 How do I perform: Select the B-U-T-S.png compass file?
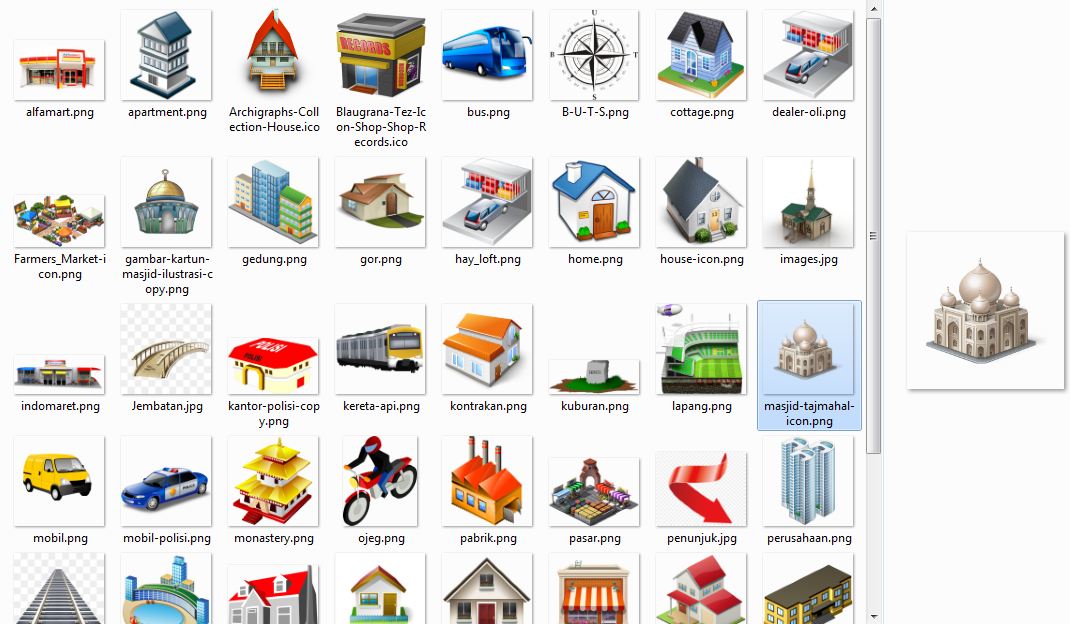coord(594,55)
